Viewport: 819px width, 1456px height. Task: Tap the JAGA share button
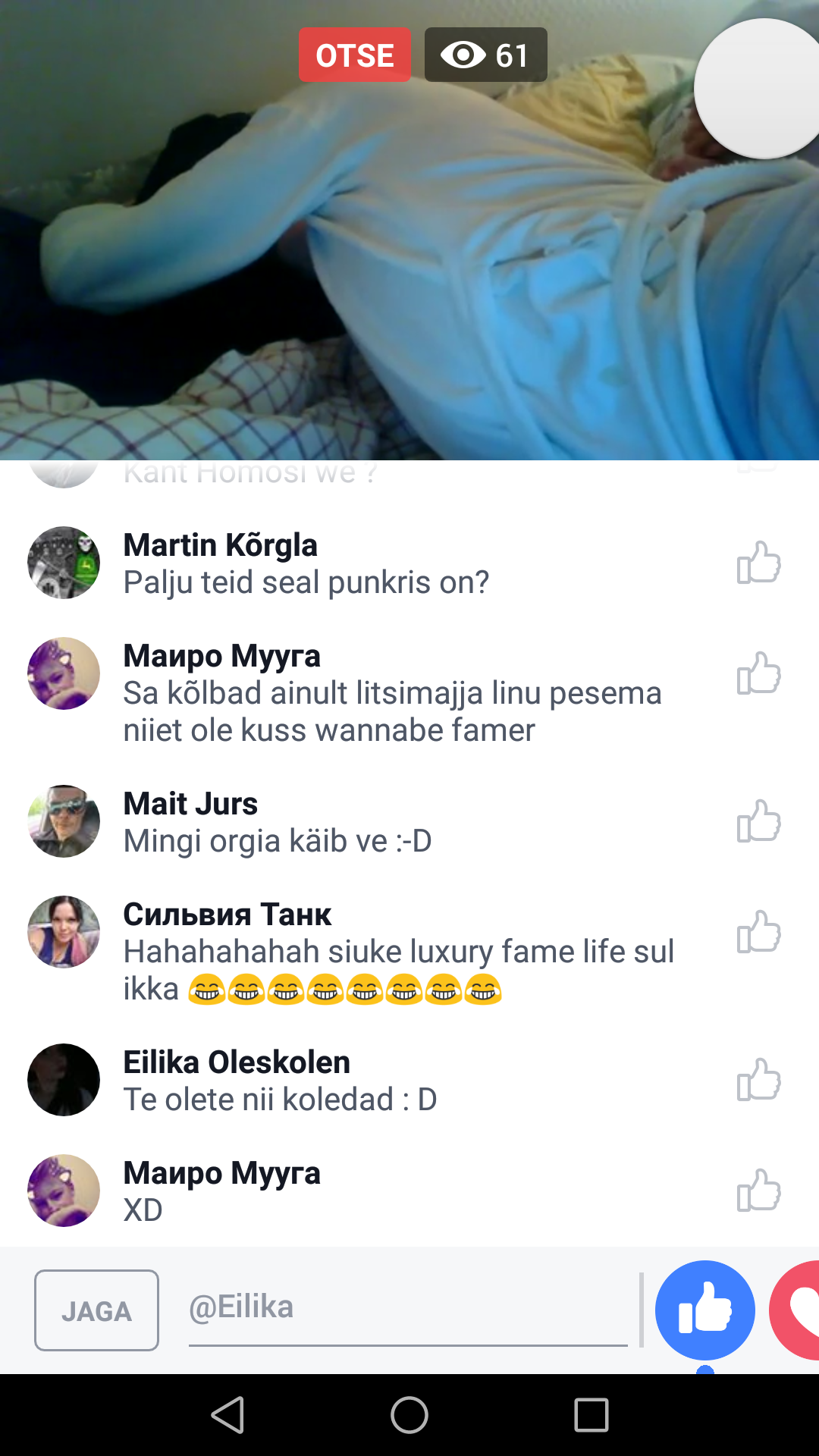point(96,1310)
